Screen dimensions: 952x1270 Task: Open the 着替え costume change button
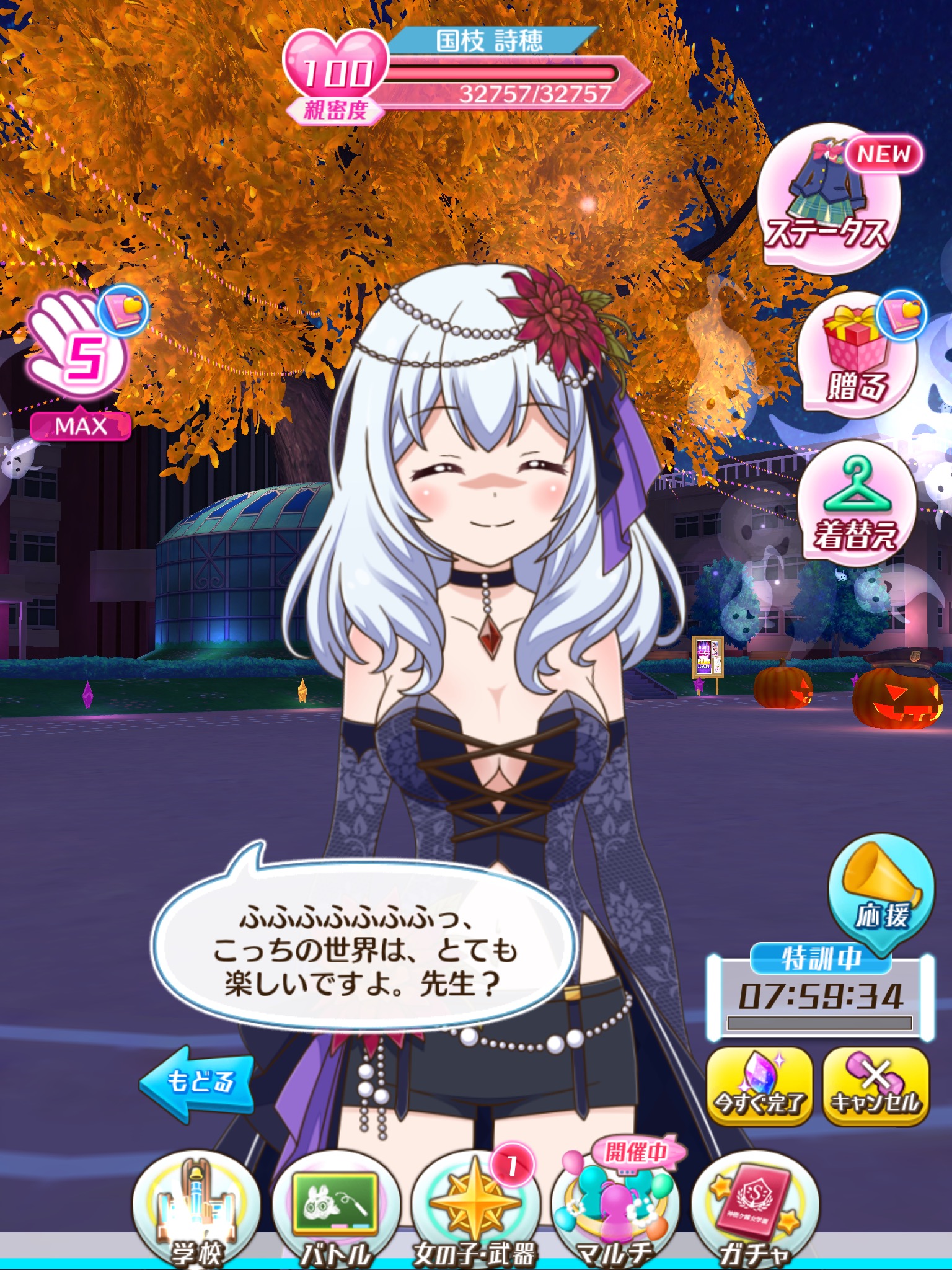point(857,504)
